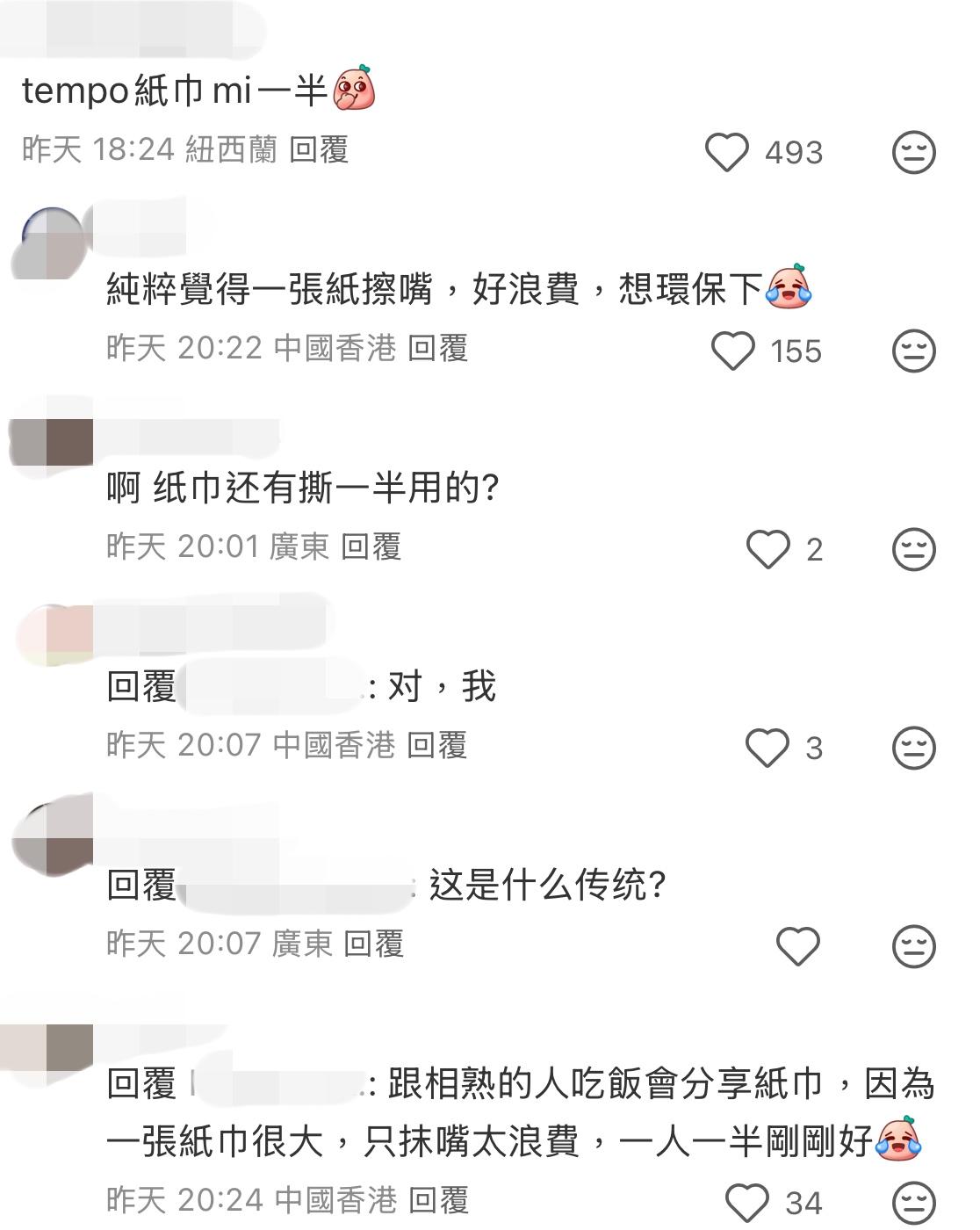Like the 想環保下 comment
This screenshot has height=1230, width=980.
tap(732, 351)
